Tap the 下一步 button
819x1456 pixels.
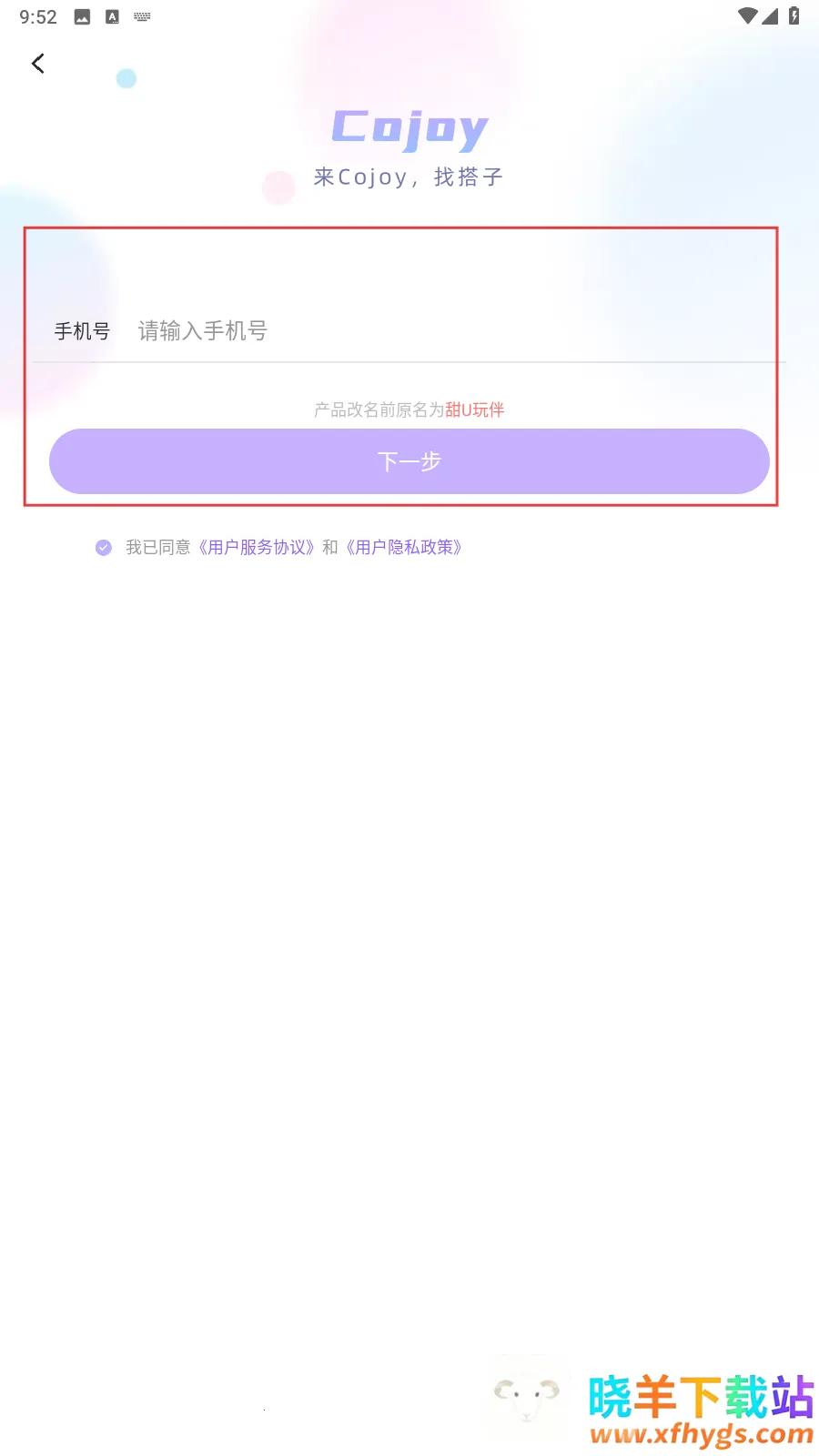click(x=409, y=461)
